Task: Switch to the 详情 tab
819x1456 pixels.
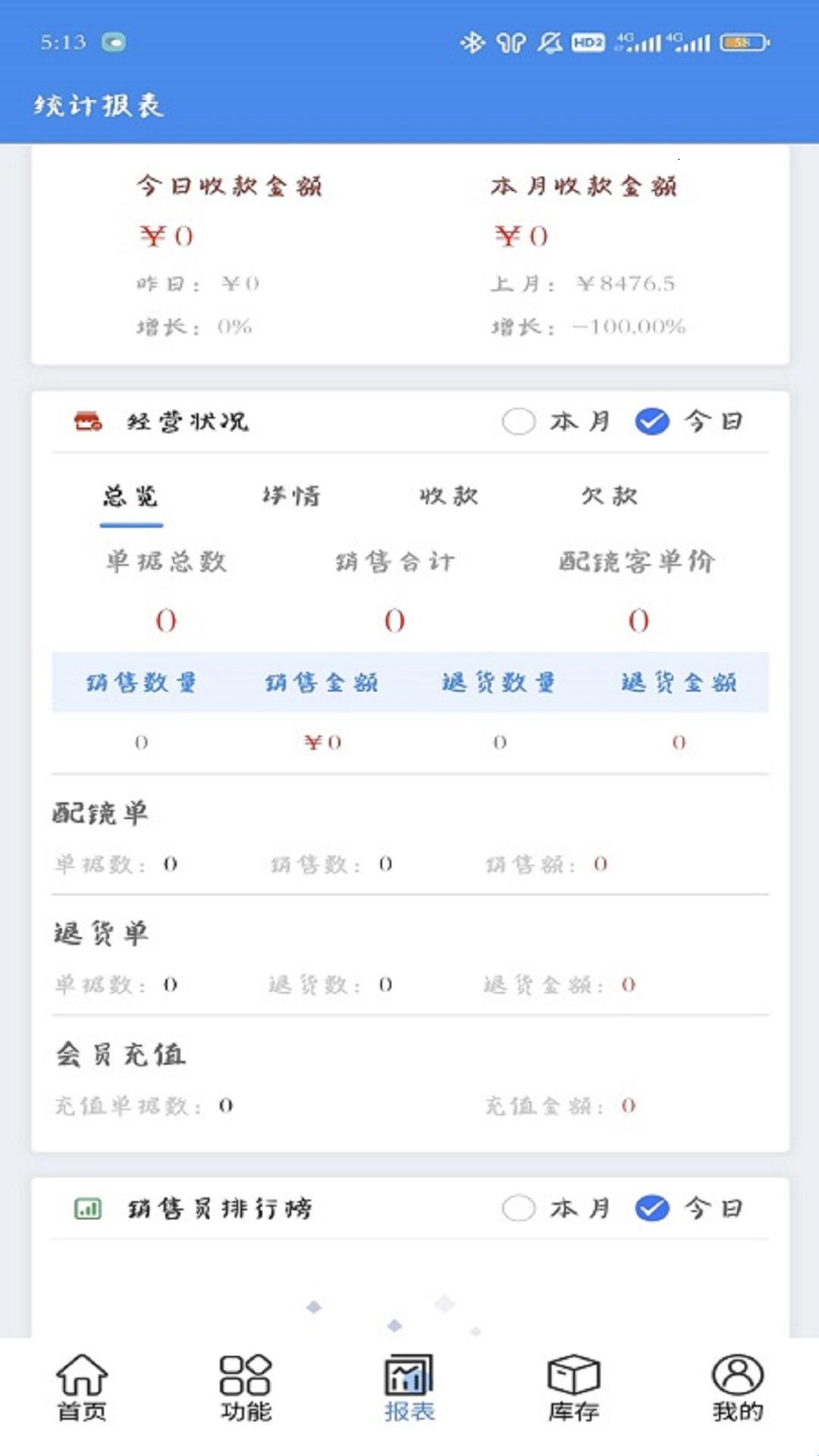Action: (x=291, y=497)
